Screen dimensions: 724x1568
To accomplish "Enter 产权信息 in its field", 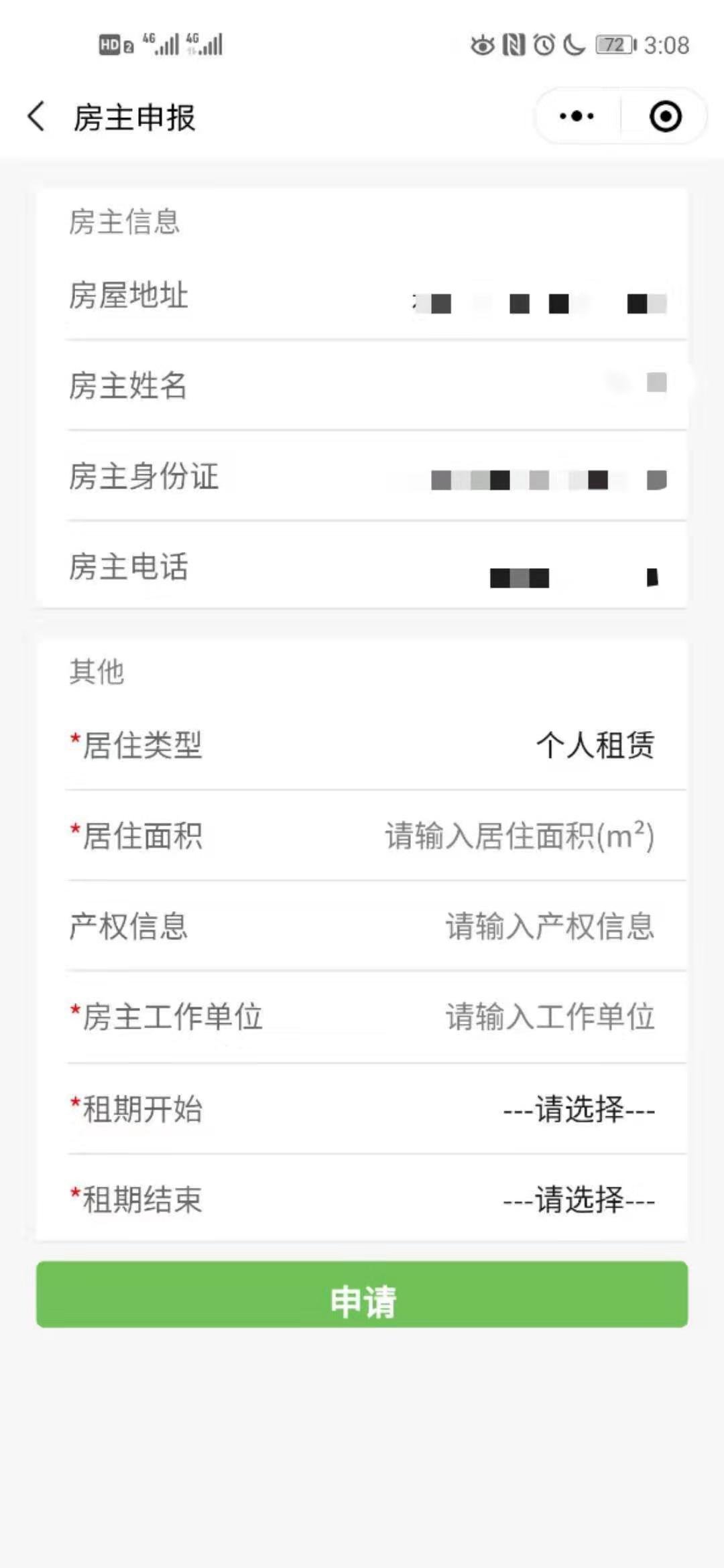I will coord(550,927).
